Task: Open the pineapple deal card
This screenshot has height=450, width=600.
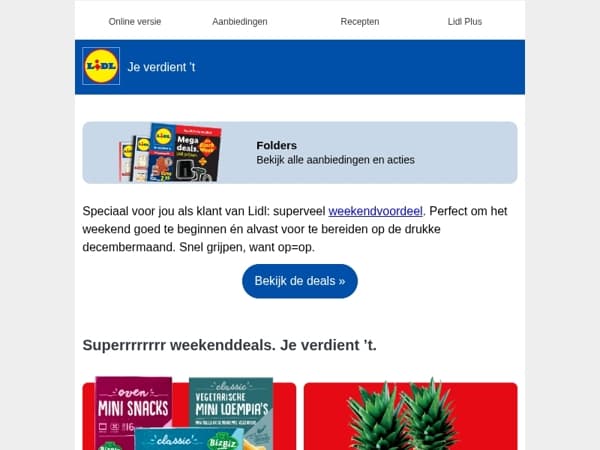Action: [411, 414]
